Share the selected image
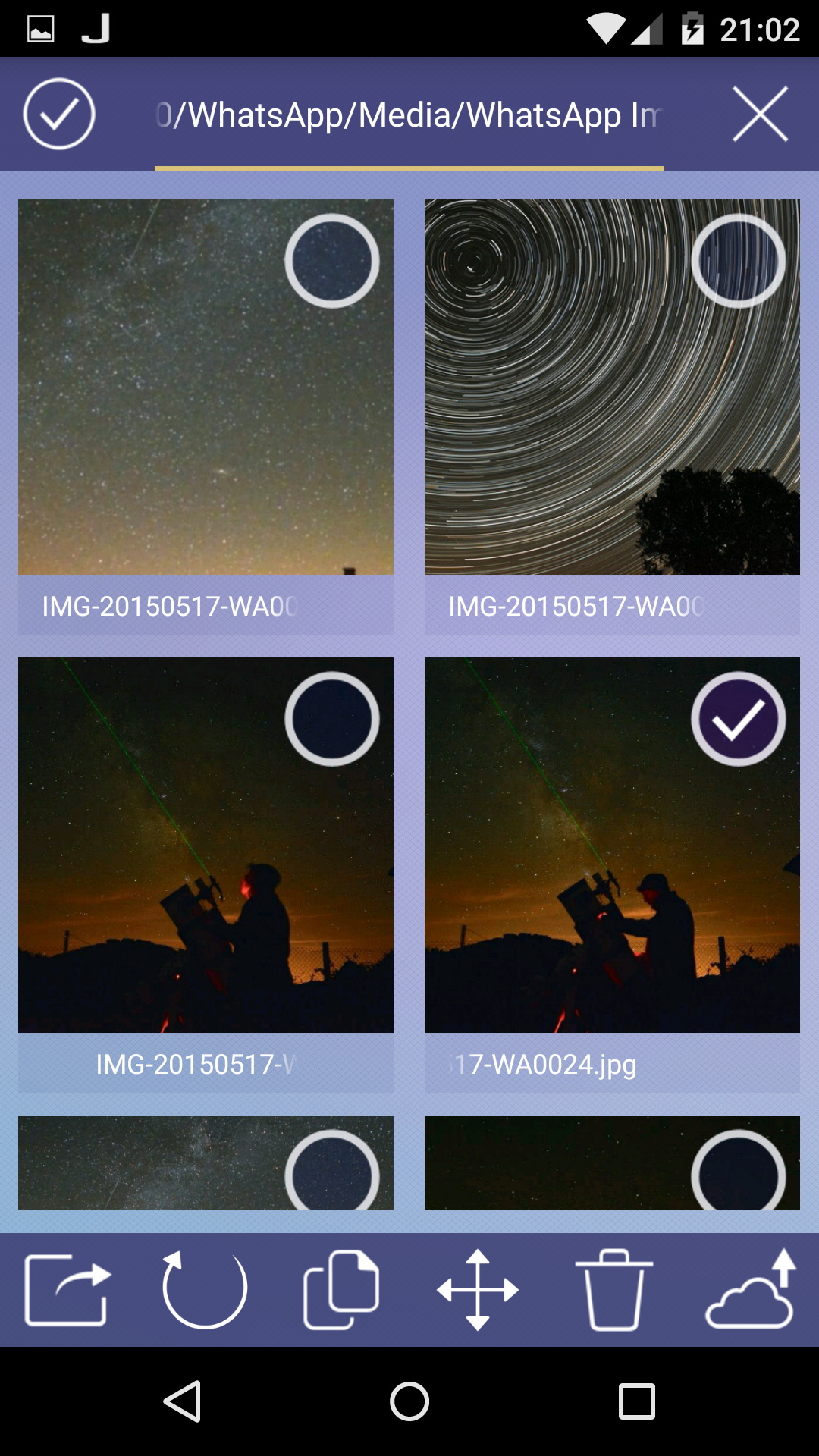 [67, 1289]
